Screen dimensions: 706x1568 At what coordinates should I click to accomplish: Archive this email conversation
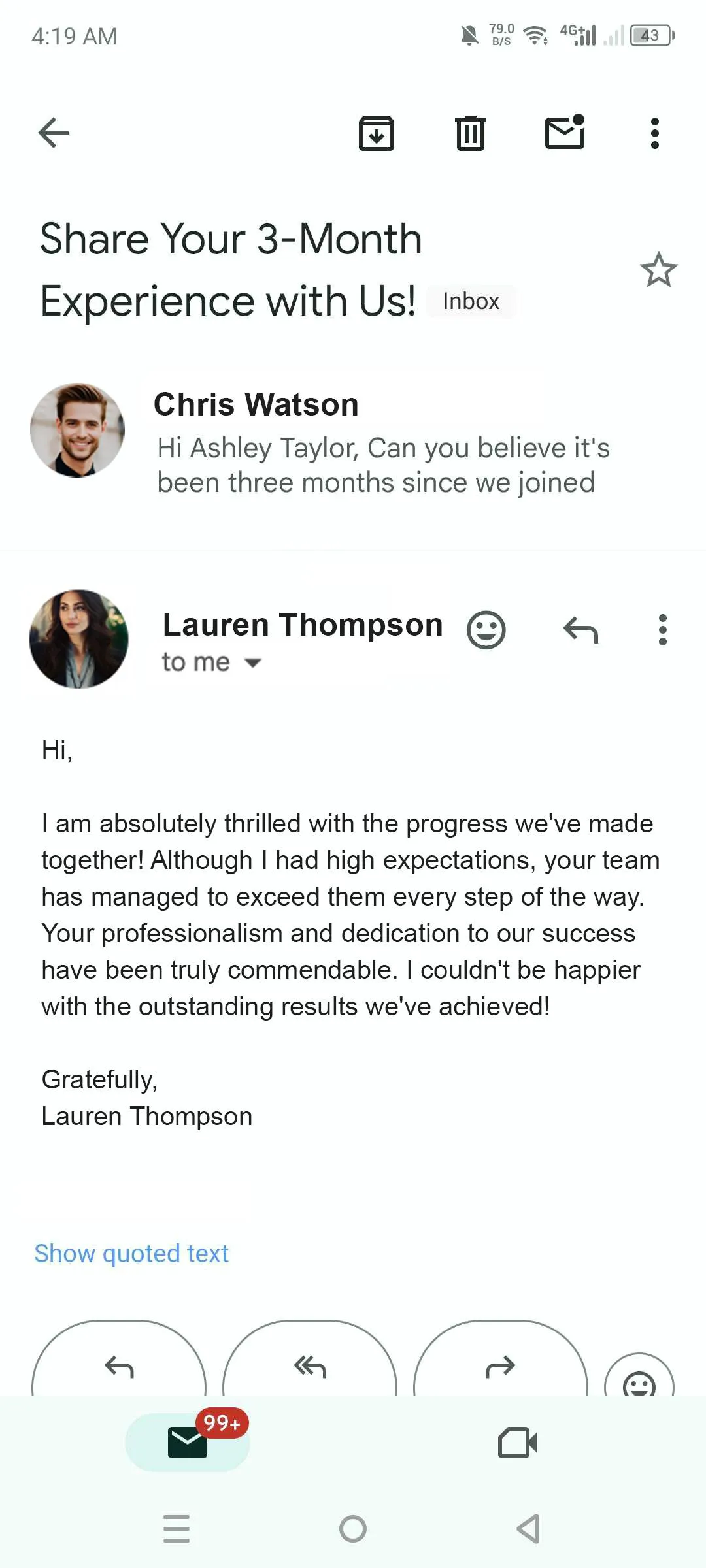click(377, 133)
